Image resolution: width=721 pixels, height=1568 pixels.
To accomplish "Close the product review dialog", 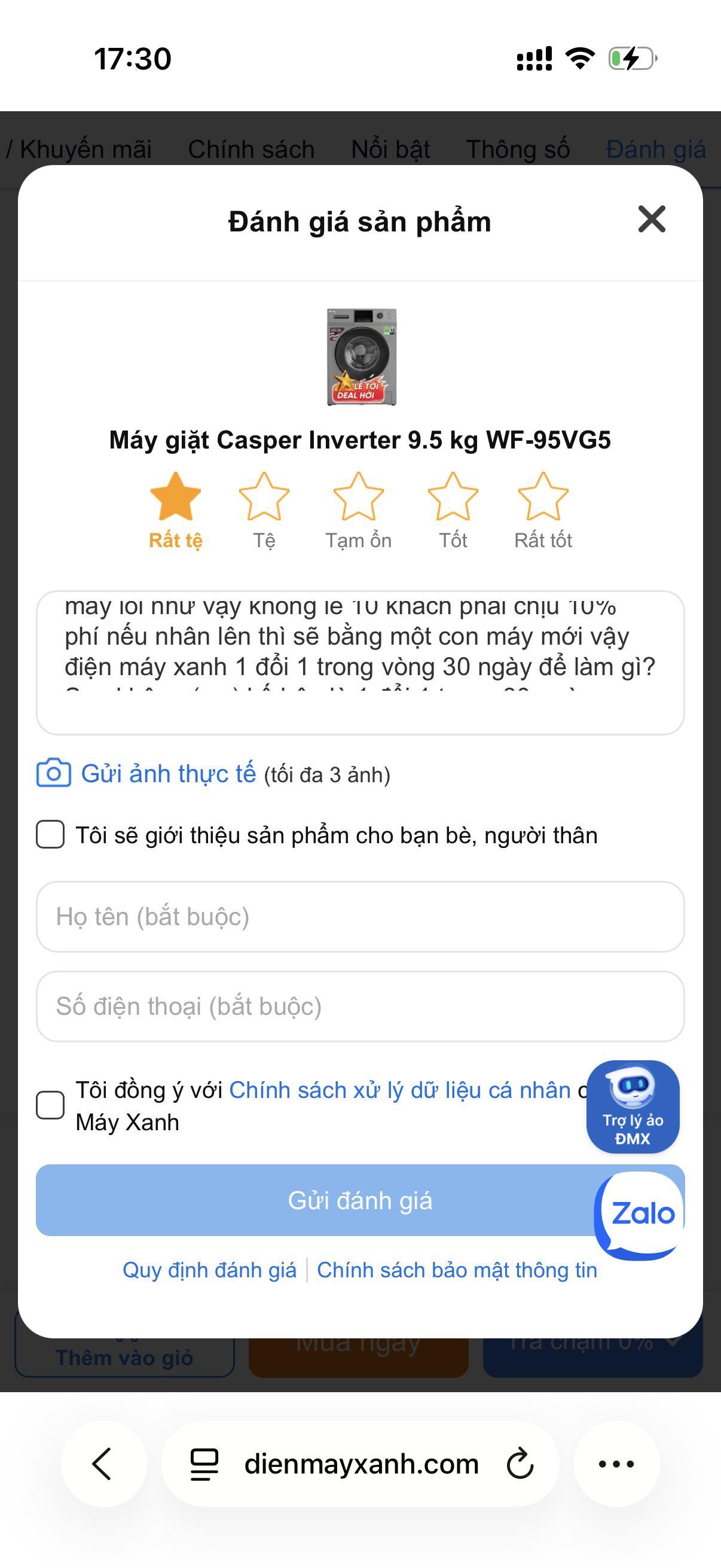I will pyautogui.click(x=651, y=219).
